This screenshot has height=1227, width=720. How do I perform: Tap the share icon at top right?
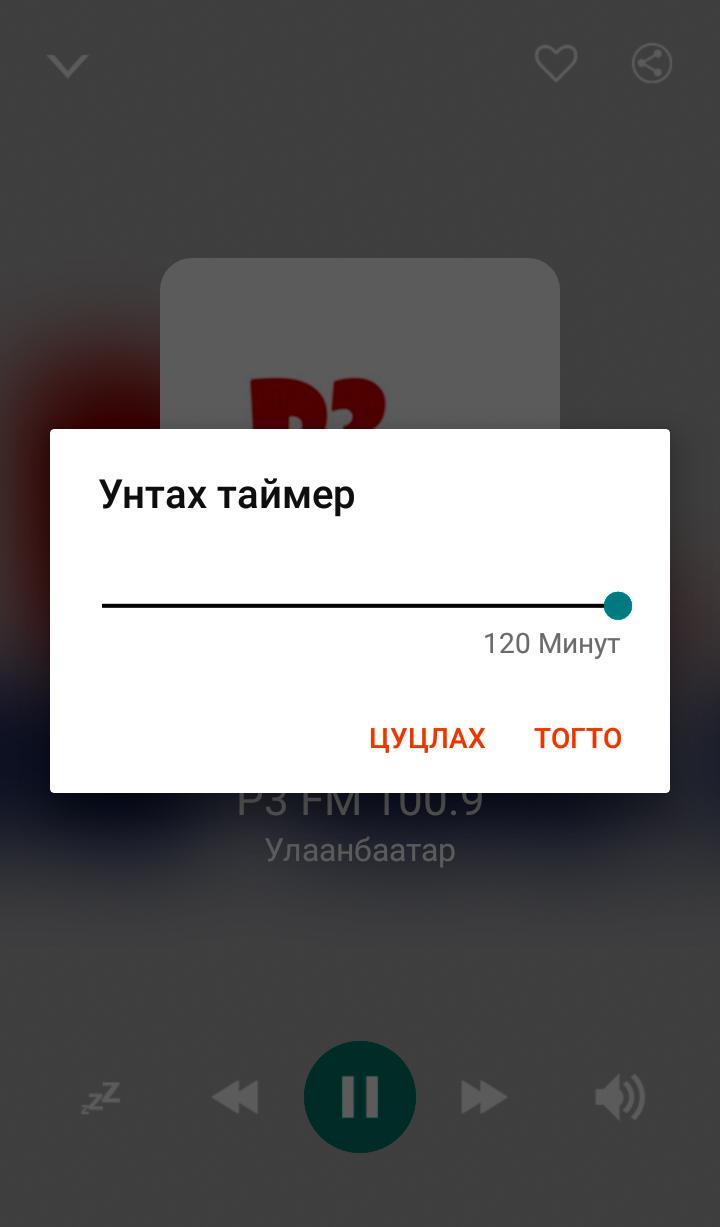pos(651,63)
